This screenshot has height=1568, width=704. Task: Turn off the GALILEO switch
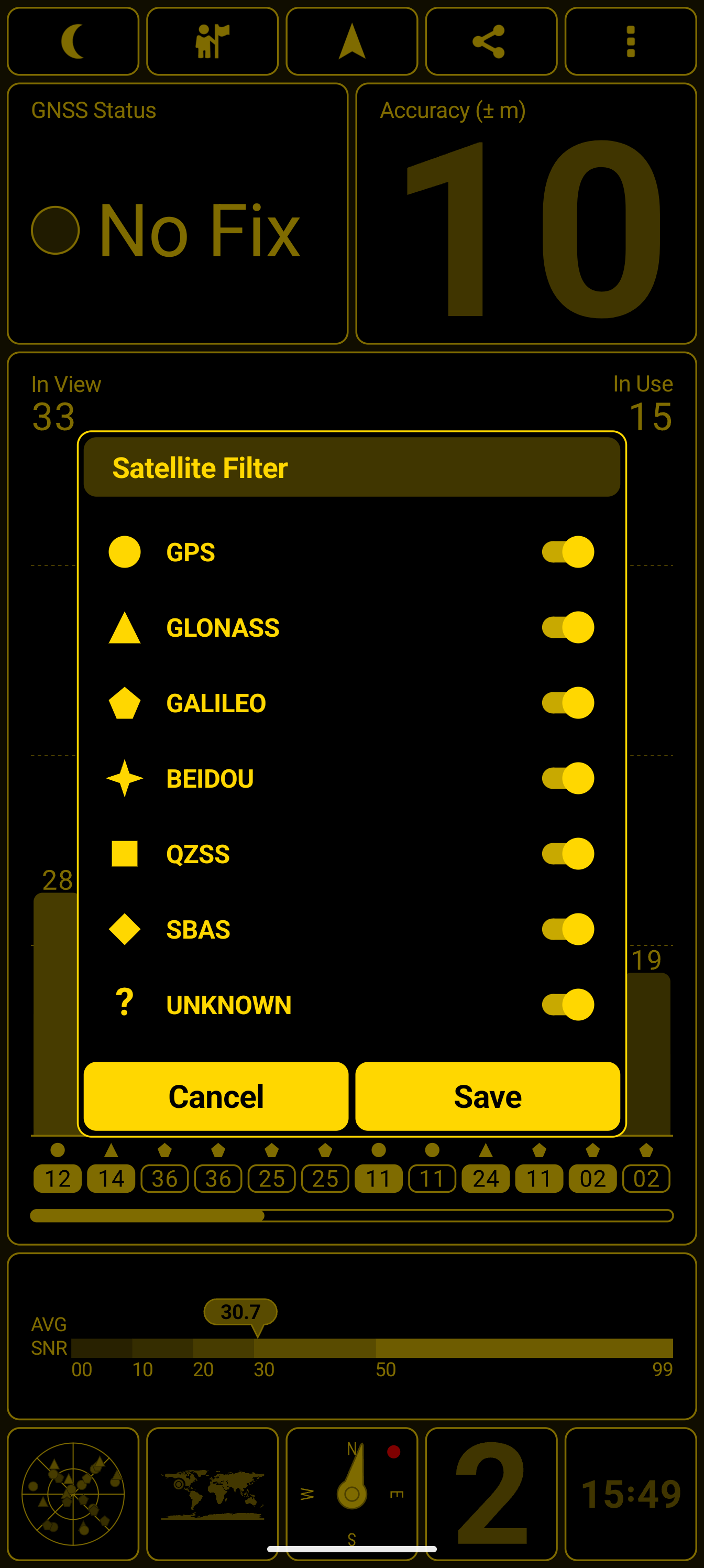coord(568,703)
